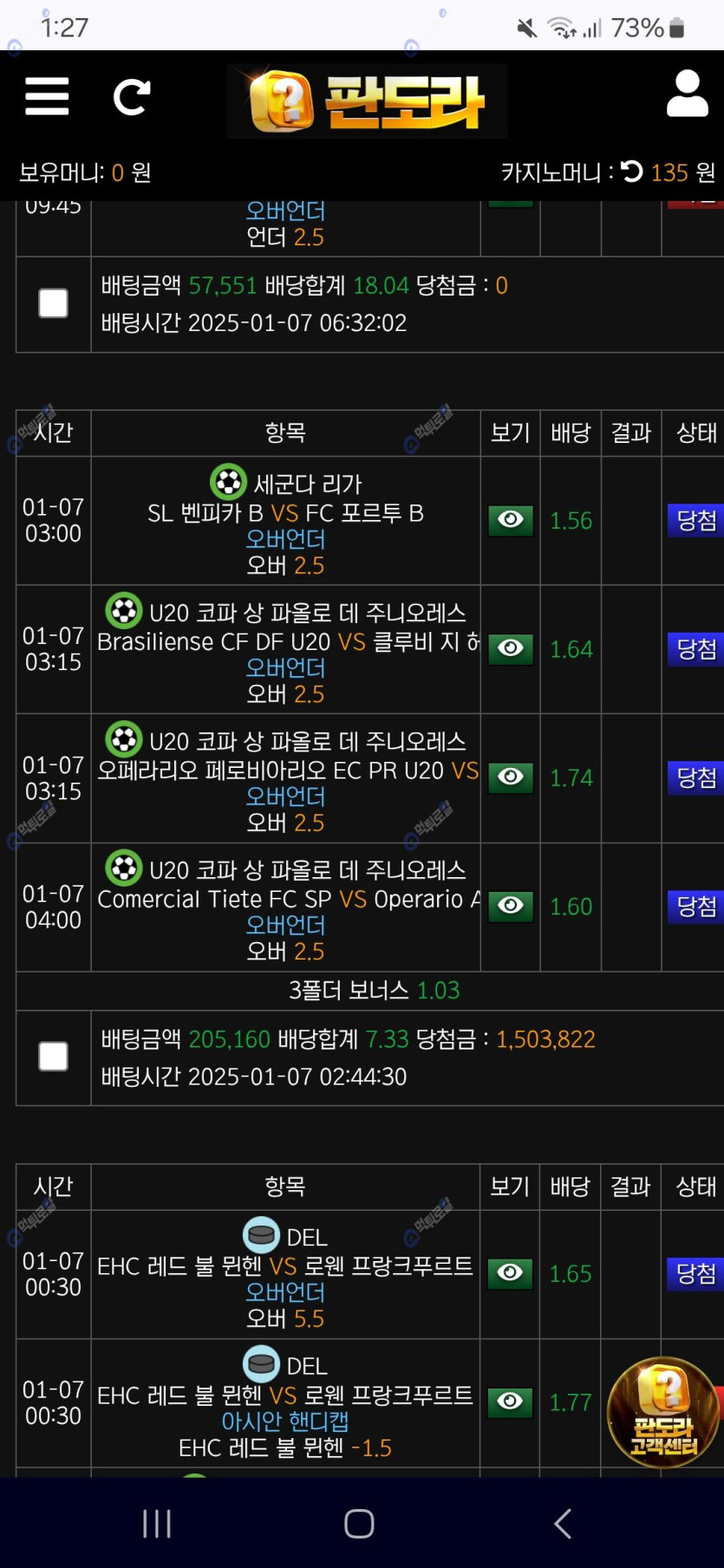
Task: View details of DEL 오버 5.5 bet
Action: point(510,1273)
